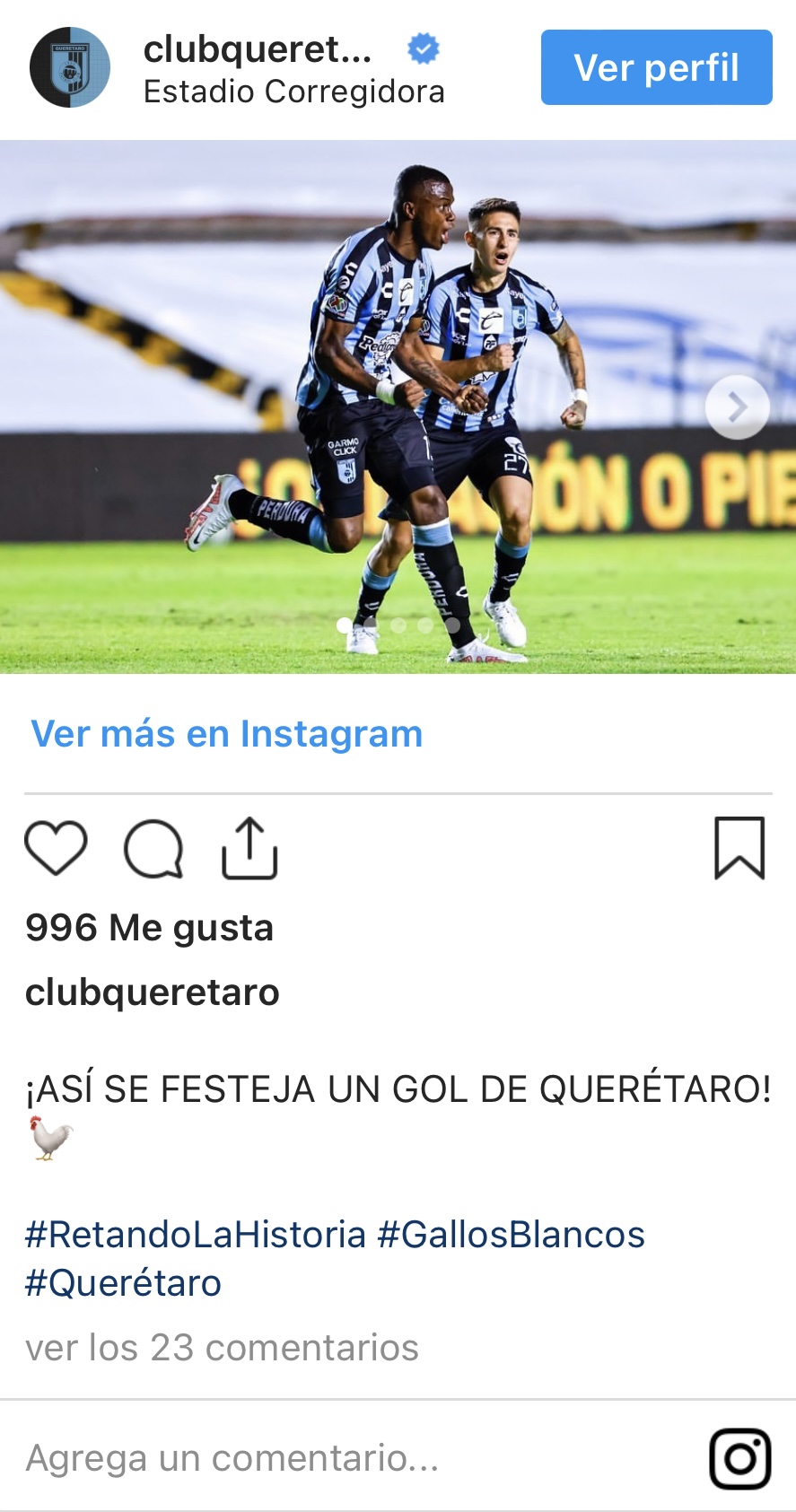Like the clubqueretaro post
Screen dimensions: 796x1512
coord(56,848)
